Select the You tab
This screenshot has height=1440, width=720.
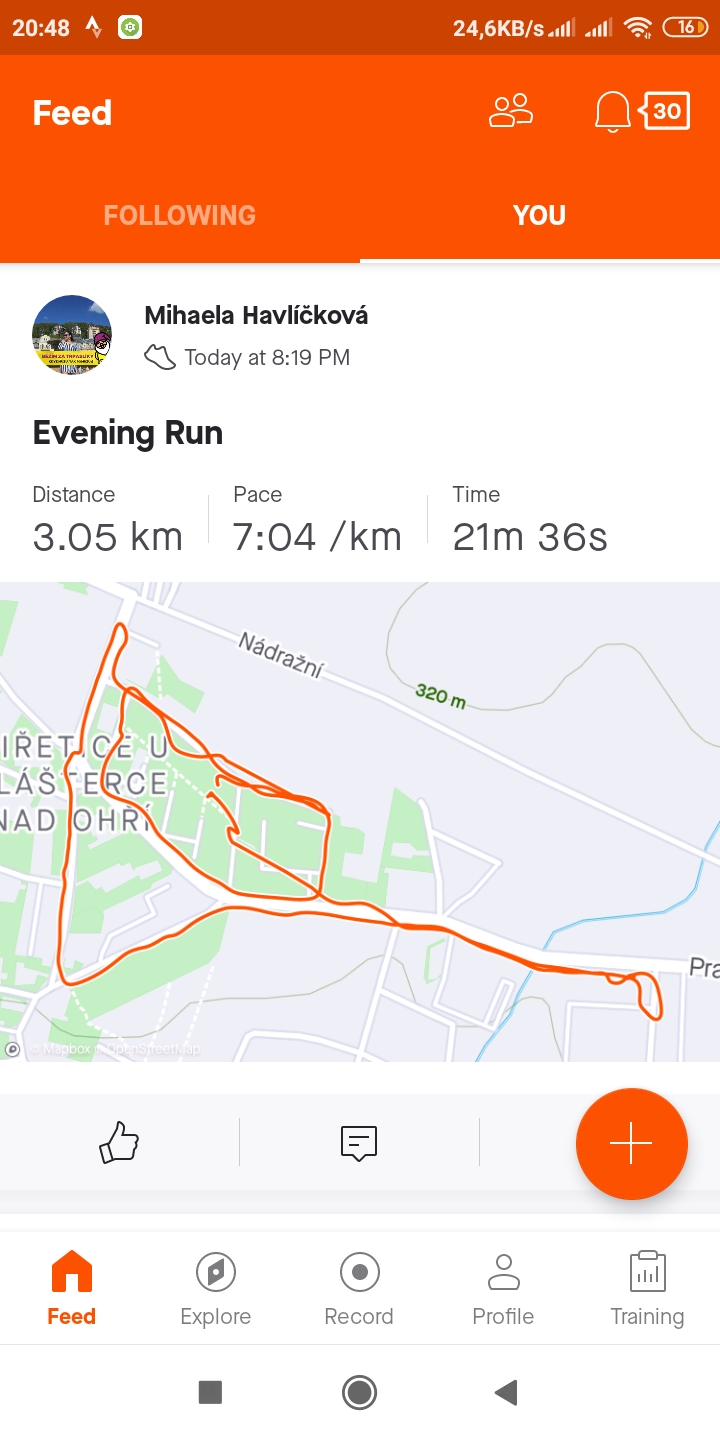point(540,215)
